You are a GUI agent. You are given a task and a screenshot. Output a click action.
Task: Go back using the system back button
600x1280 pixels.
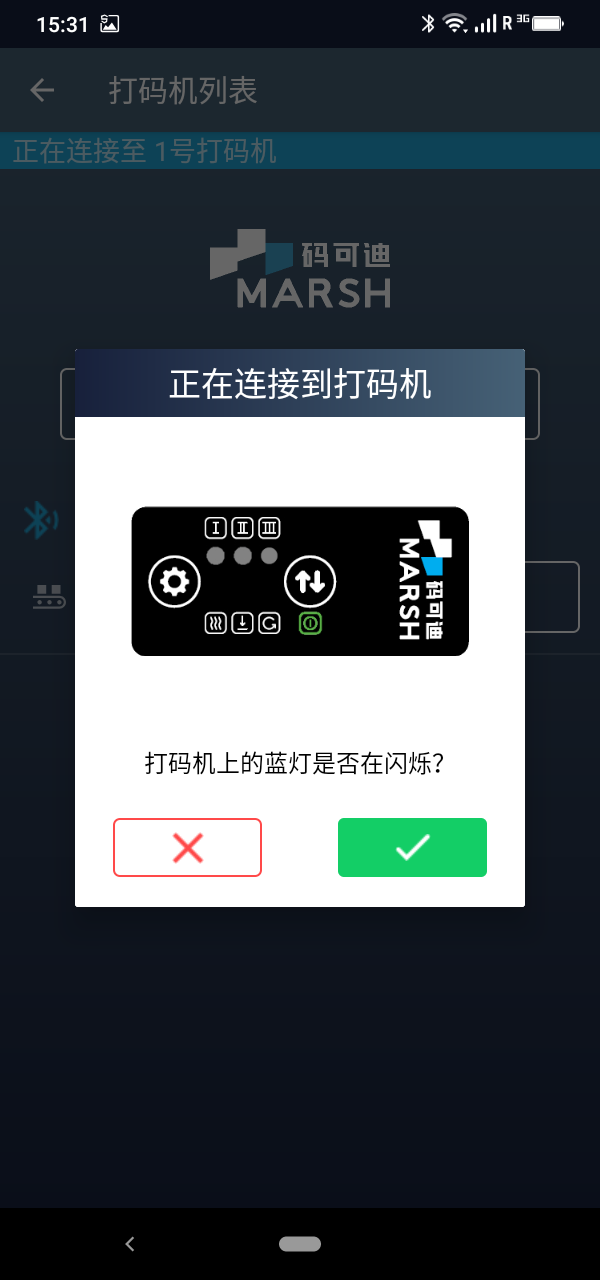pos(129,1244)
